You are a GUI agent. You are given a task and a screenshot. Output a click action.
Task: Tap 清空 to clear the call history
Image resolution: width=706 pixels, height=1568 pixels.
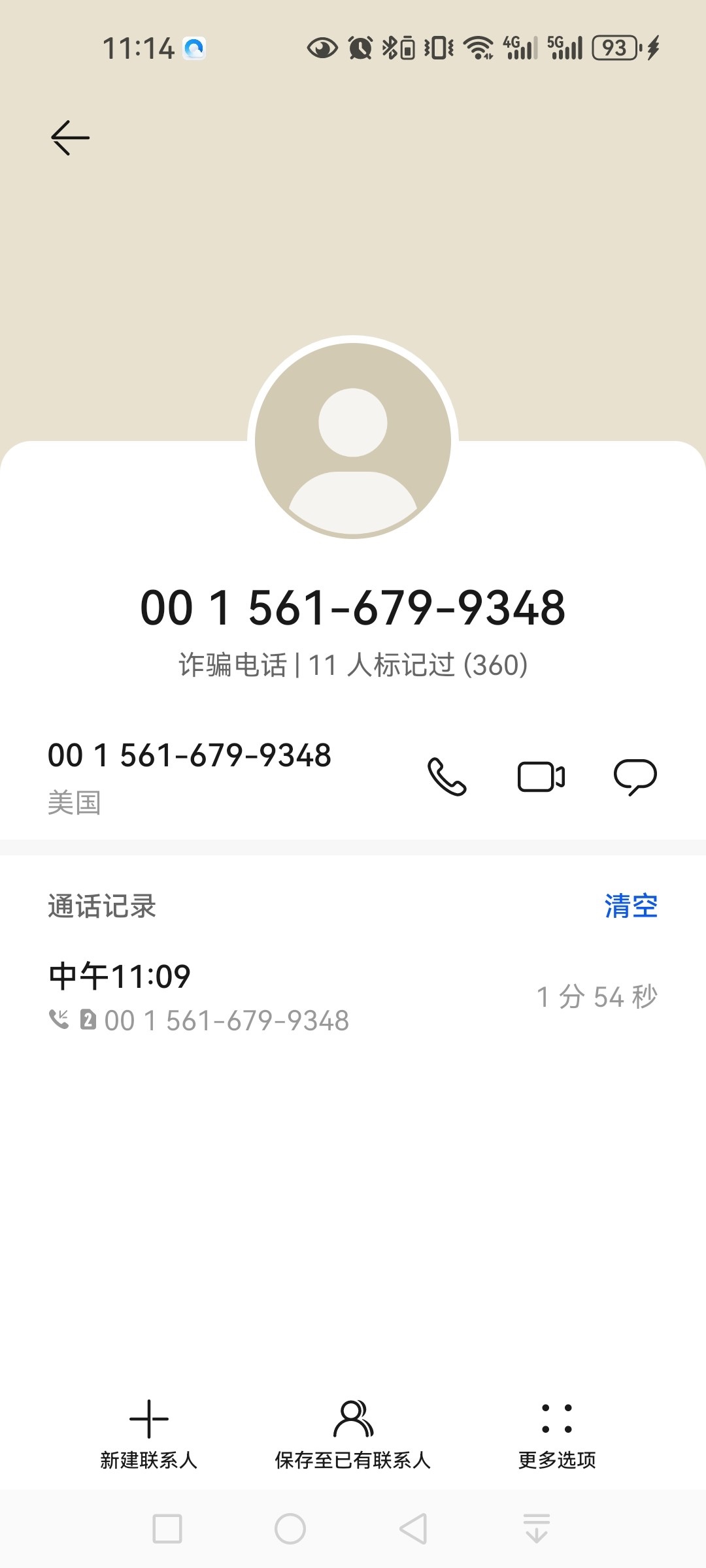[631, 906]
